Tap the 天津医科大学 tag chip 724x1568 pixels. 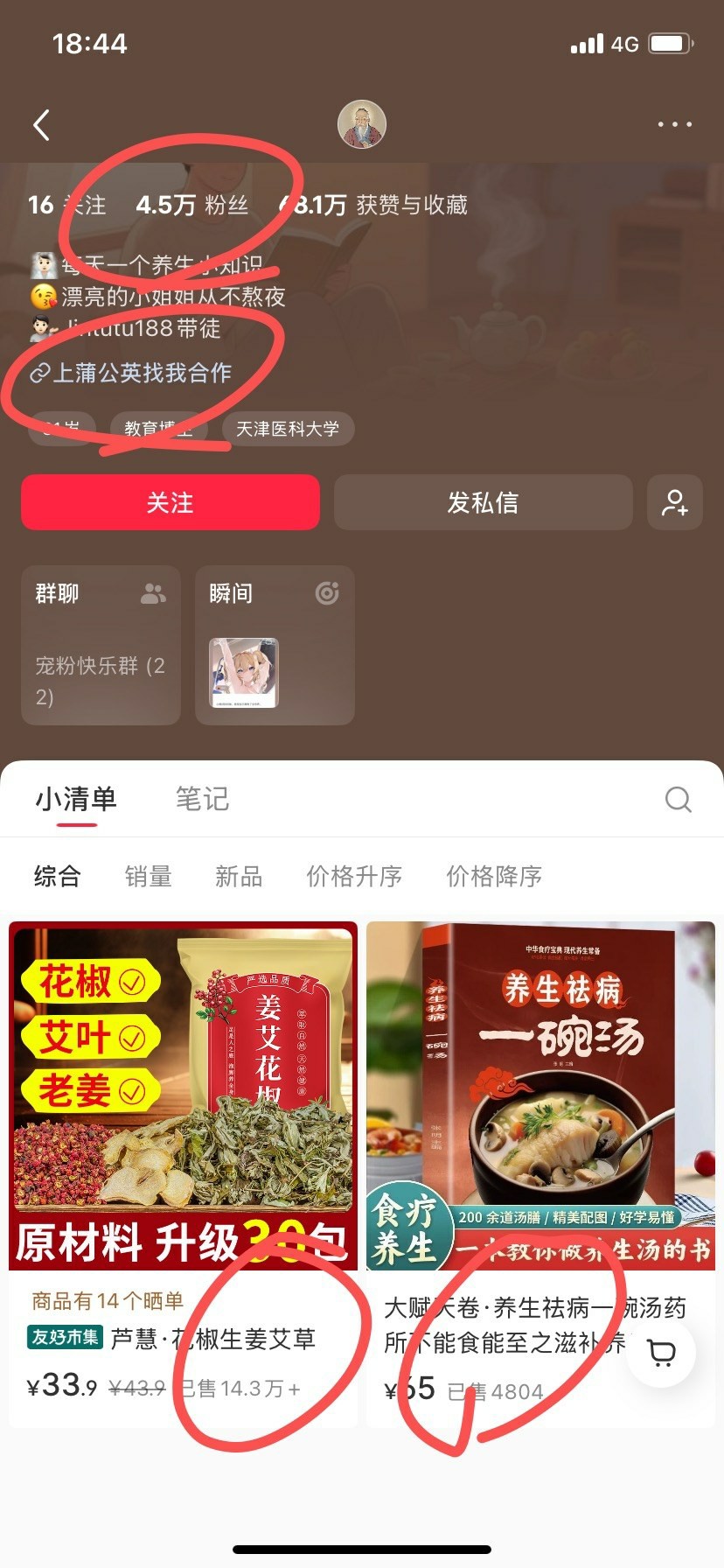[287, 429]
